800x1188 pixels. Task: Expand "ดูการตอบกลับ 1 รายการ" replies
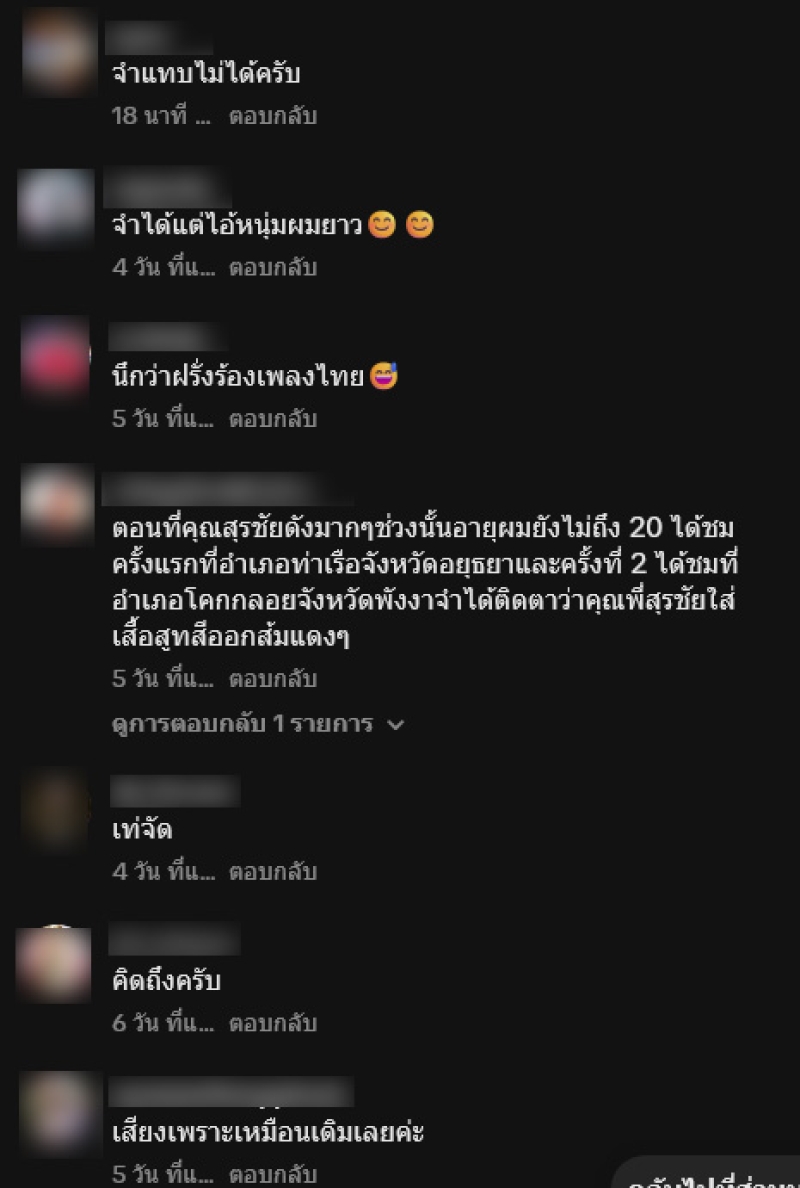coord(257,724)
